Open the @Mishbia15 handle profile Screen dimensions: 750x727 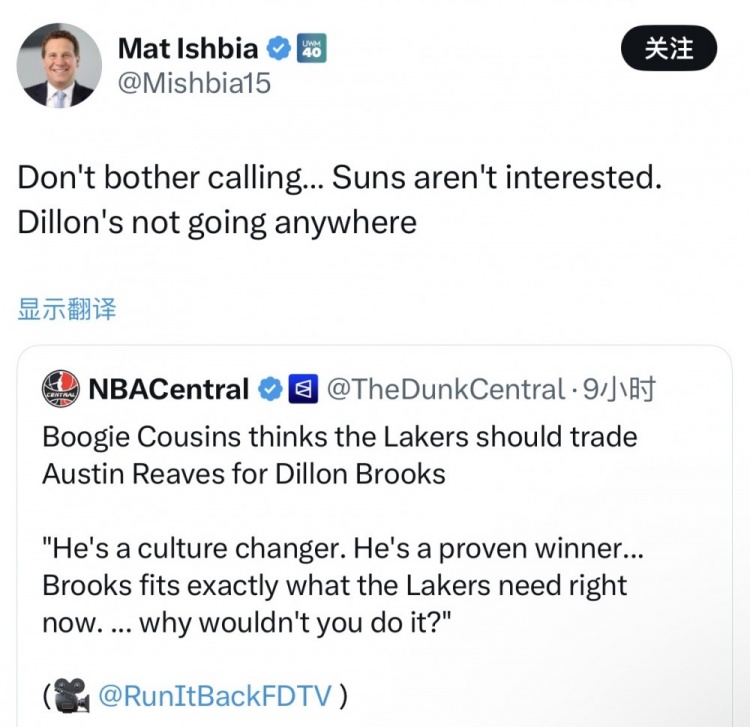[195, 85]
